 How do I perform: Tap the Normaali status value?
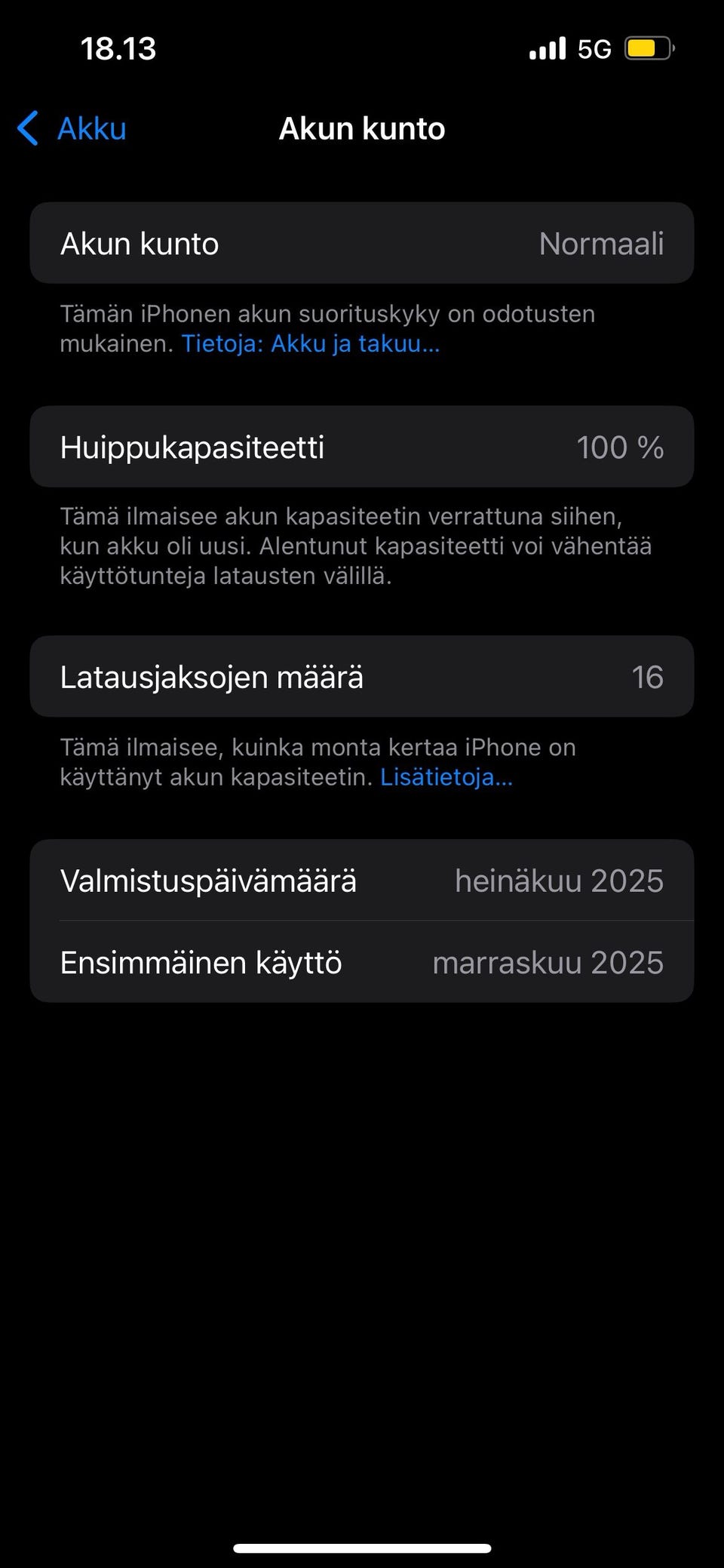tap(603, 243)
